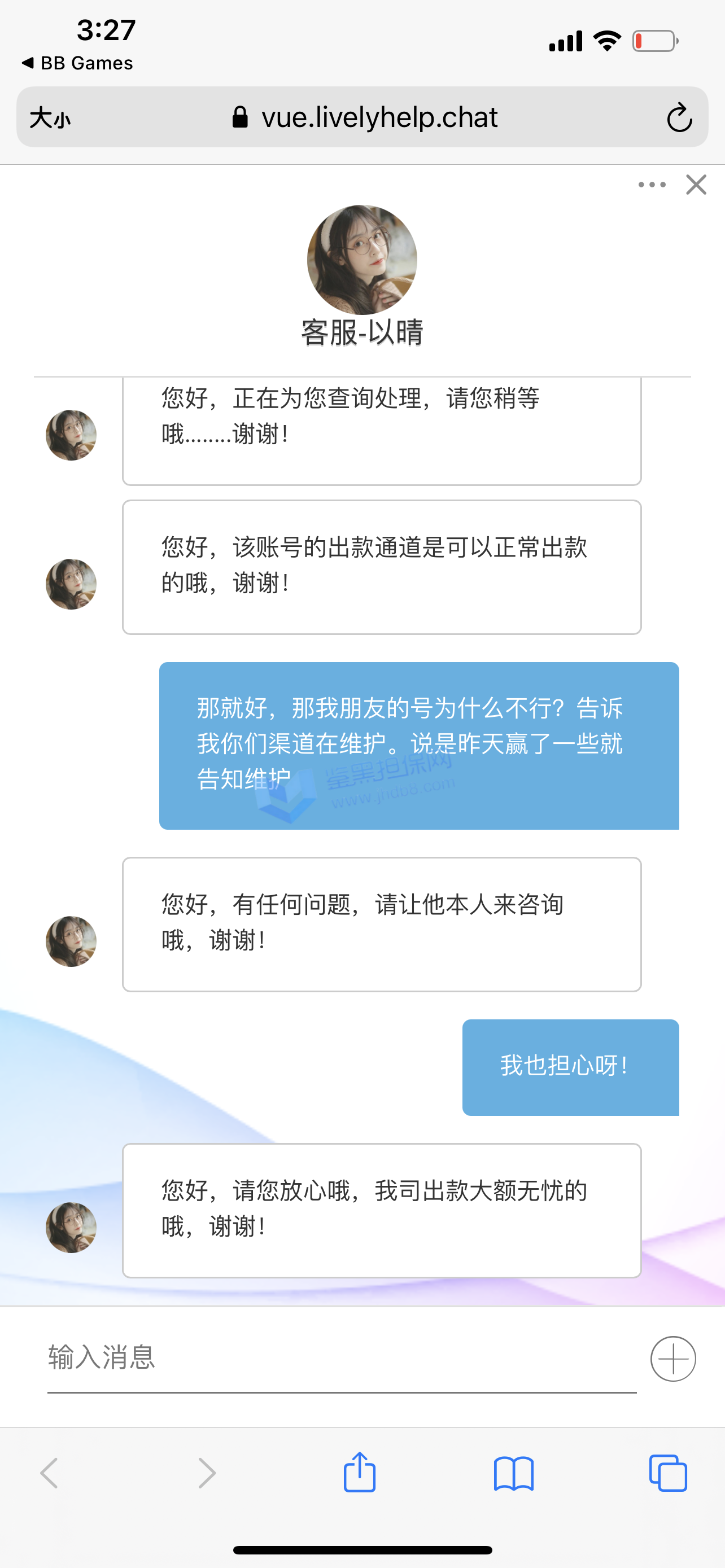The height and width of the screenshot is (1568, 725).
Task: Reload the page in Safari
Action: pos(679,117)
